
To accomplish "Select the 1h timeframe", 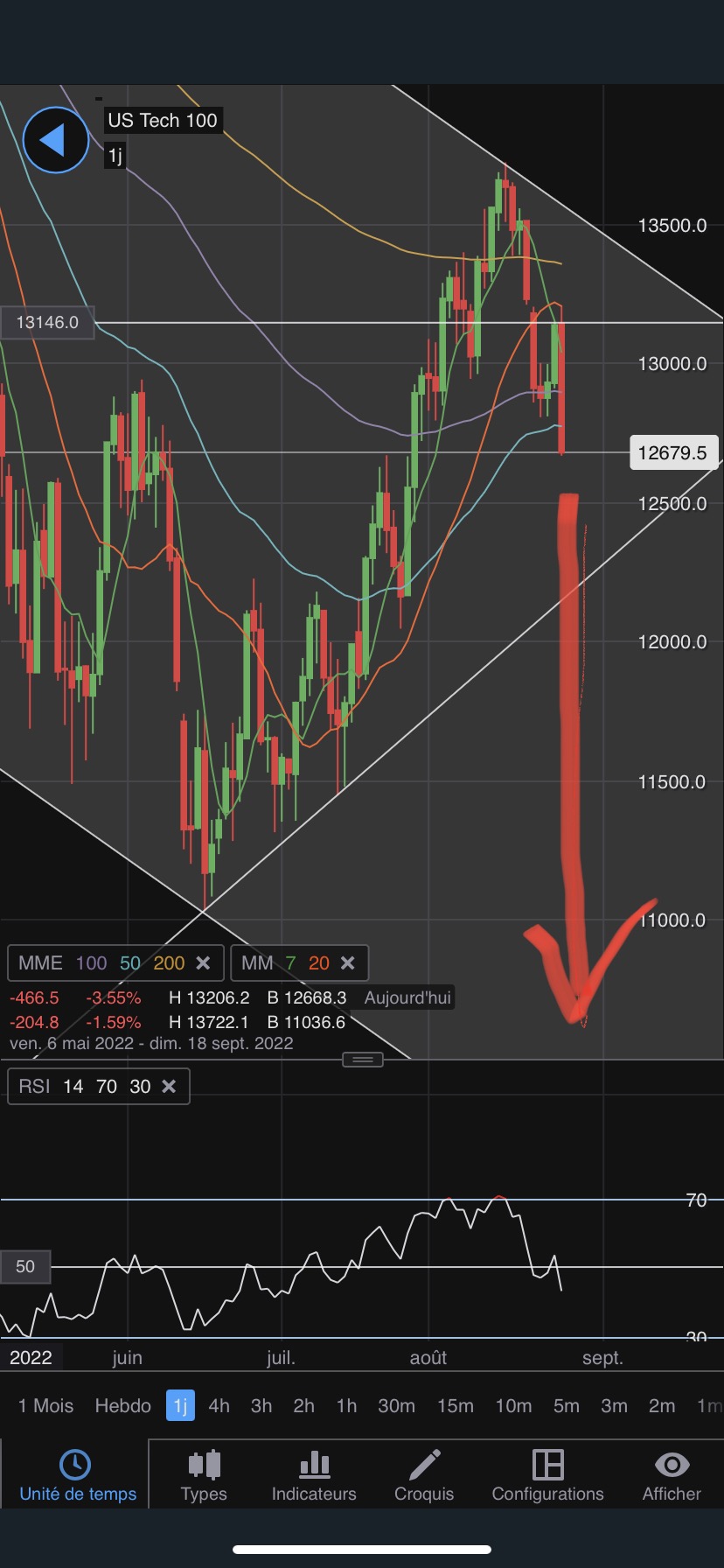I will 346,1405.
